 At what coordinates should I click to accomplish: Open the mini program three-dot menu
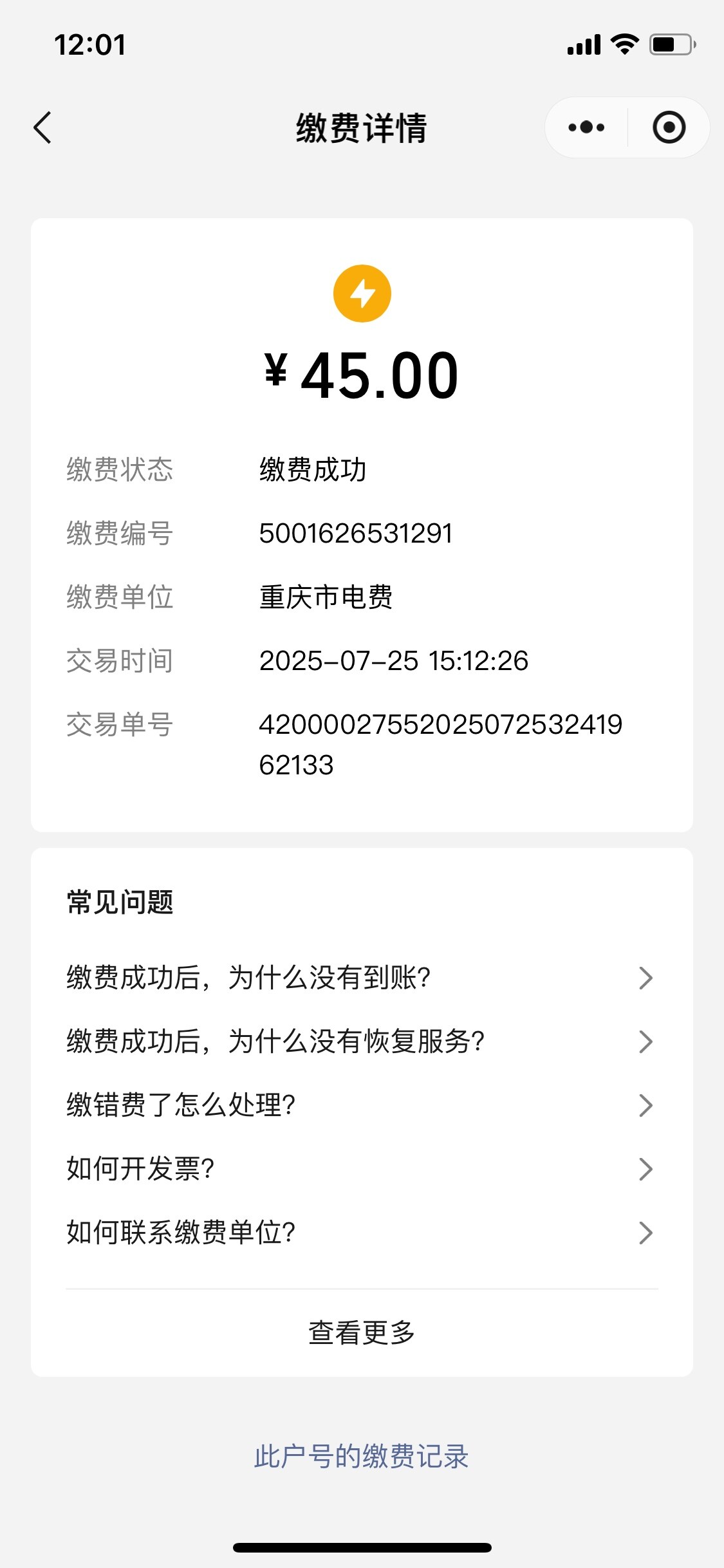586,127
